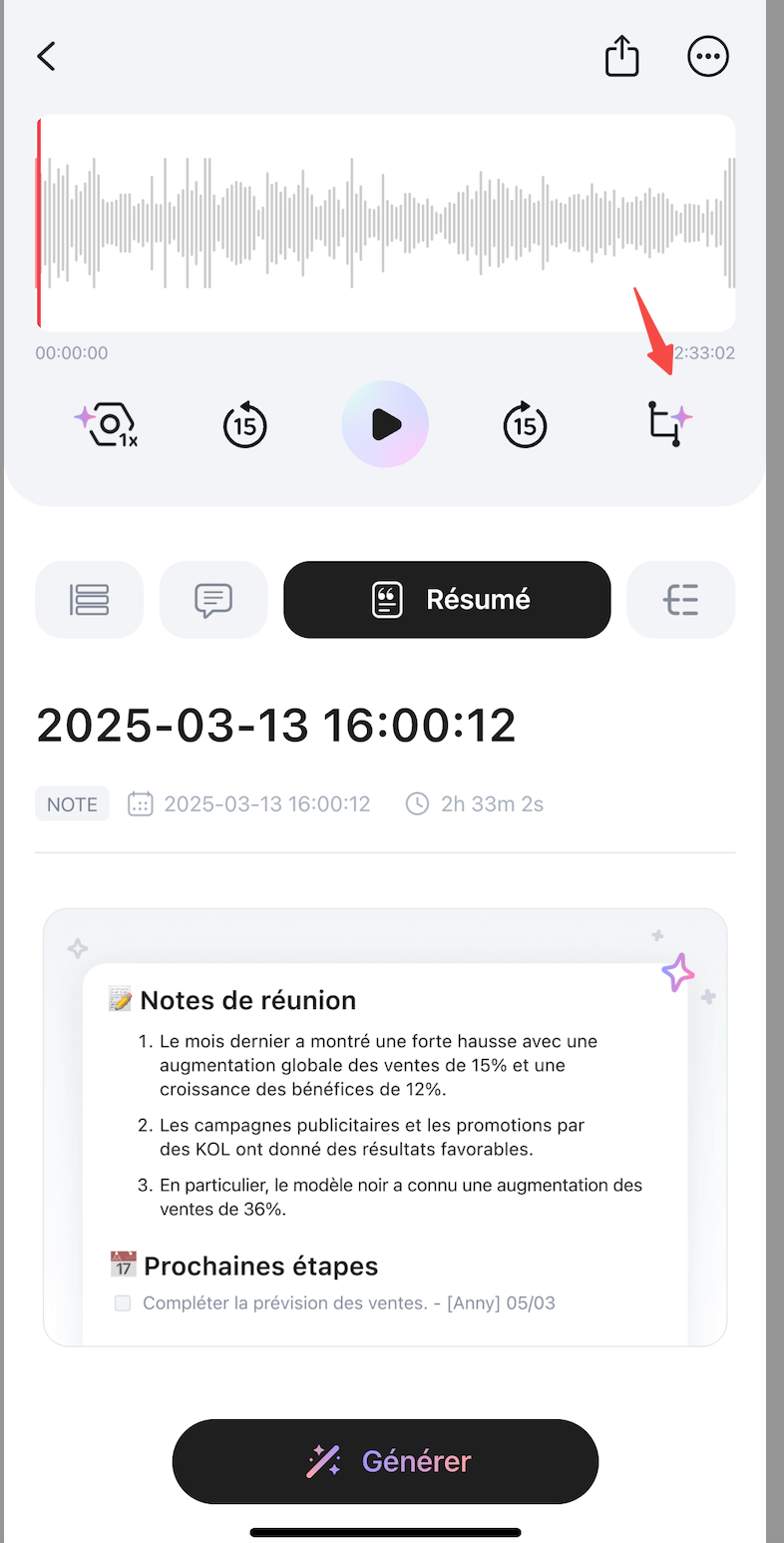
Task: Change playback speed from 1x
Action: [106, 425]
